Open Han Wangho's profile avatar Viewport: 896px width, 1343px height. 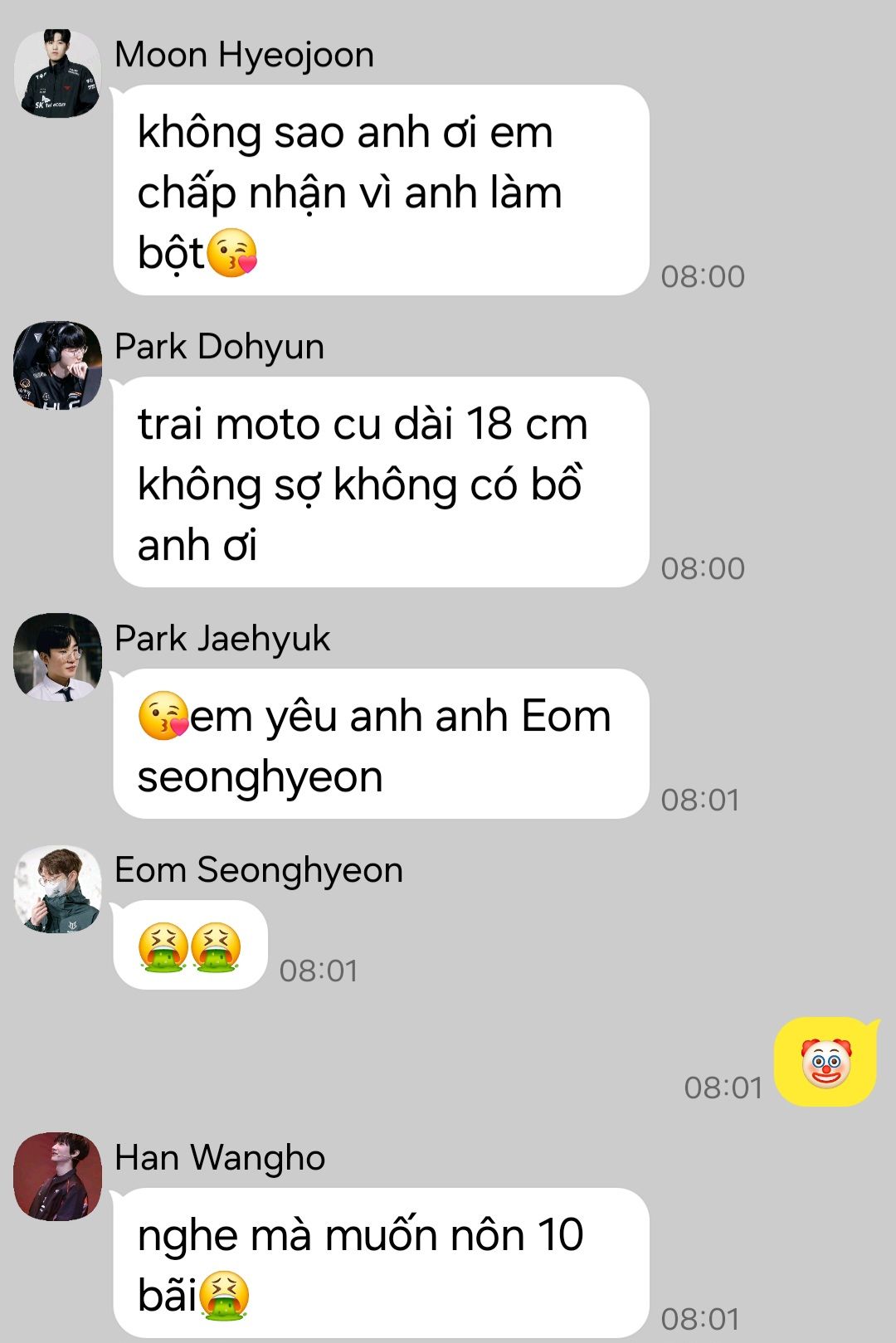pos(57,1176)
